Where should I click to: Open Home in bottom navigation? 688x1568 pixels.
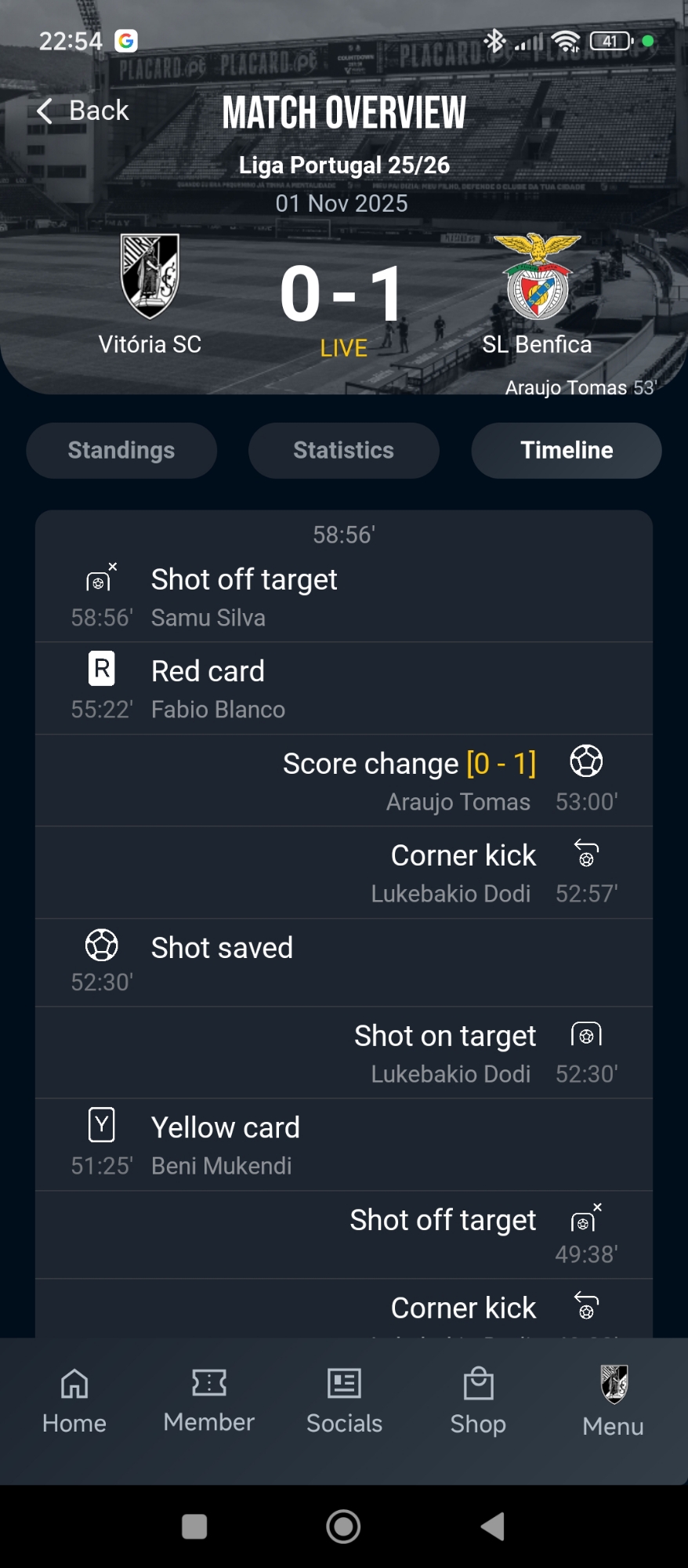(x=74, y=1401)
